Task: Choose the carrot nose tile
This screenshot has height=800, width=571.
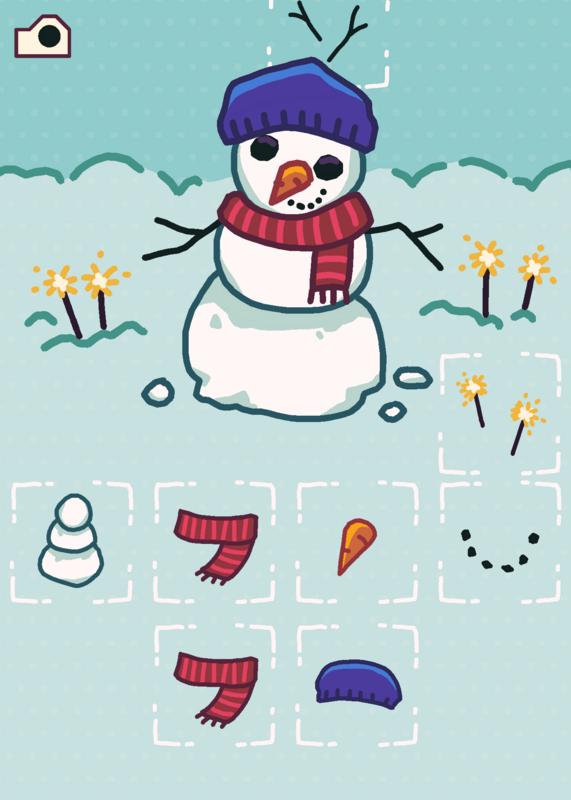Action: (x=357, y=542)
